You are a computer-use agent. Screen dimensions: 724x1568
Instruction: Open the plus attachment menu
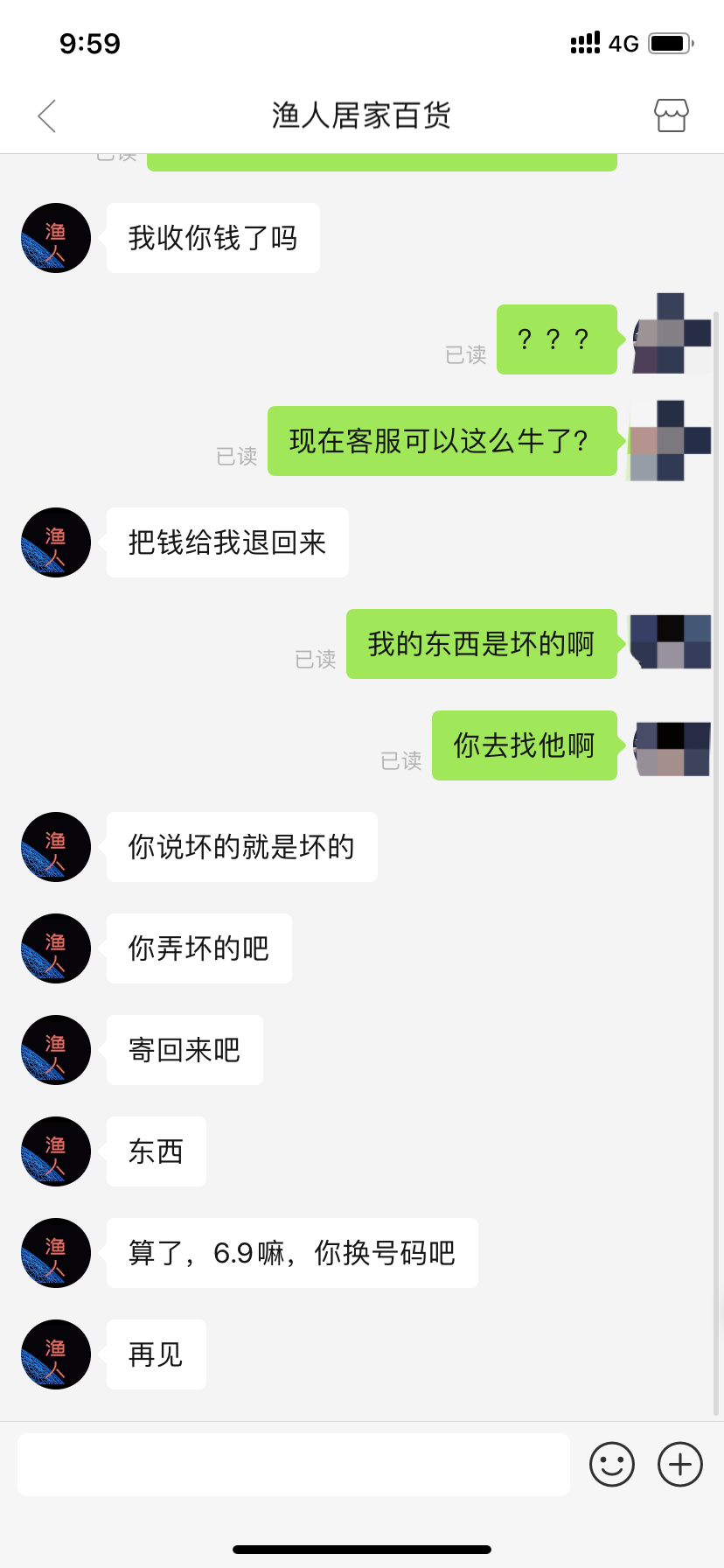tap(679, 1465)
